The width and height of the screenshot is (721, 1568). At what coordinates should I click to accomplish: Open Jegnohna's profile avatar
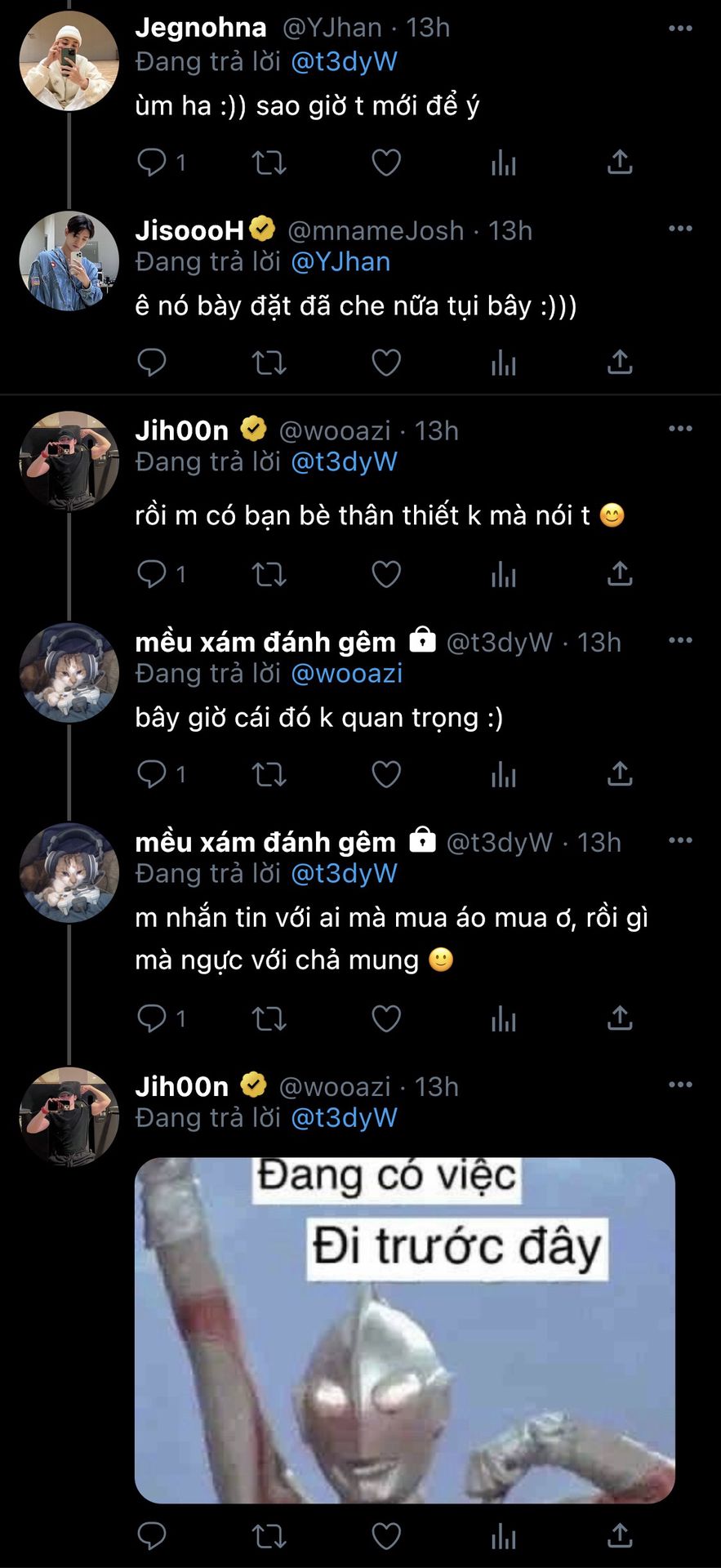(x=69, y=61)
